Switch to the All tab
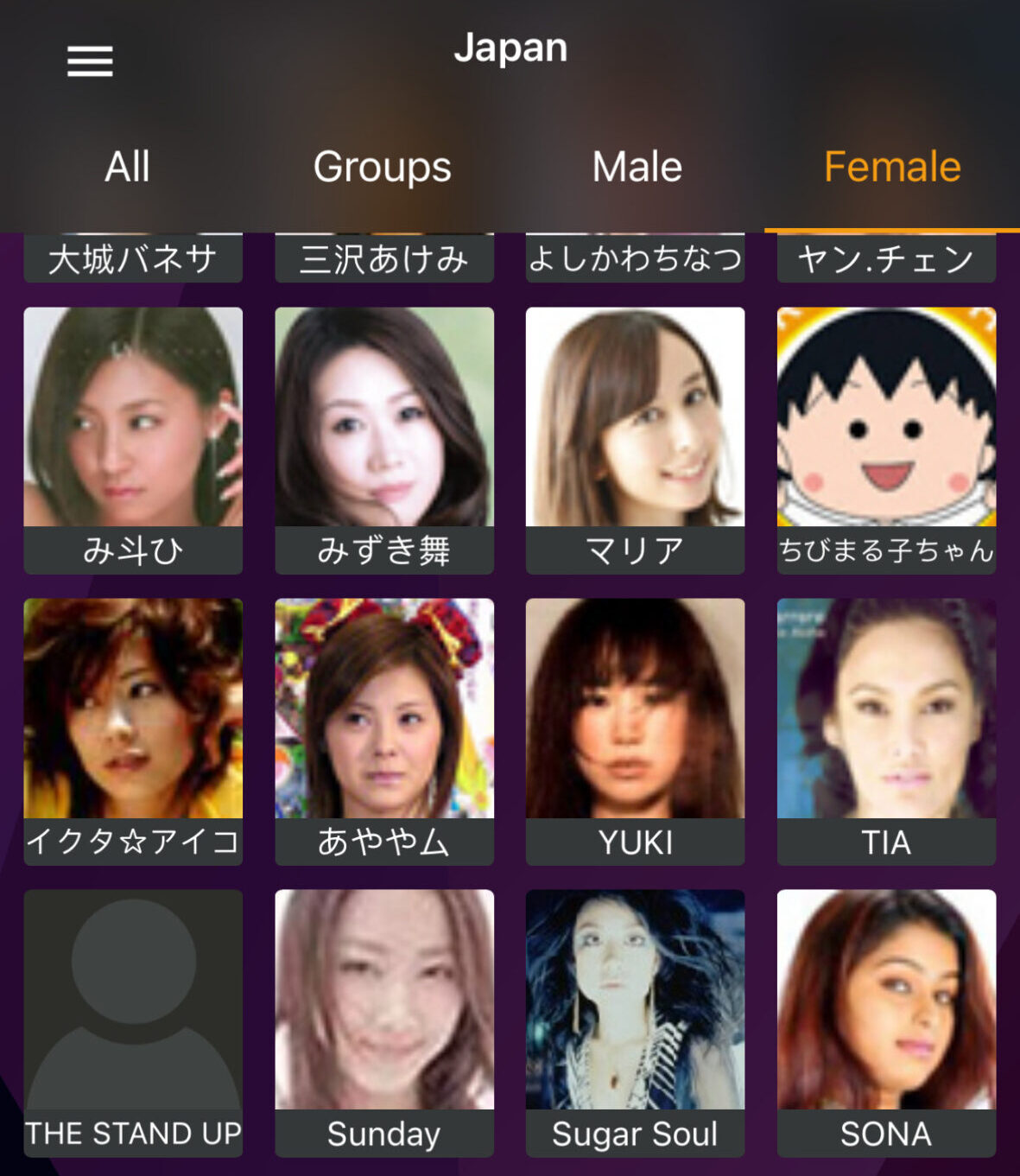The width and height of the screenshot is (1020, 1176). pyautogui.click(x=127, y=167)
